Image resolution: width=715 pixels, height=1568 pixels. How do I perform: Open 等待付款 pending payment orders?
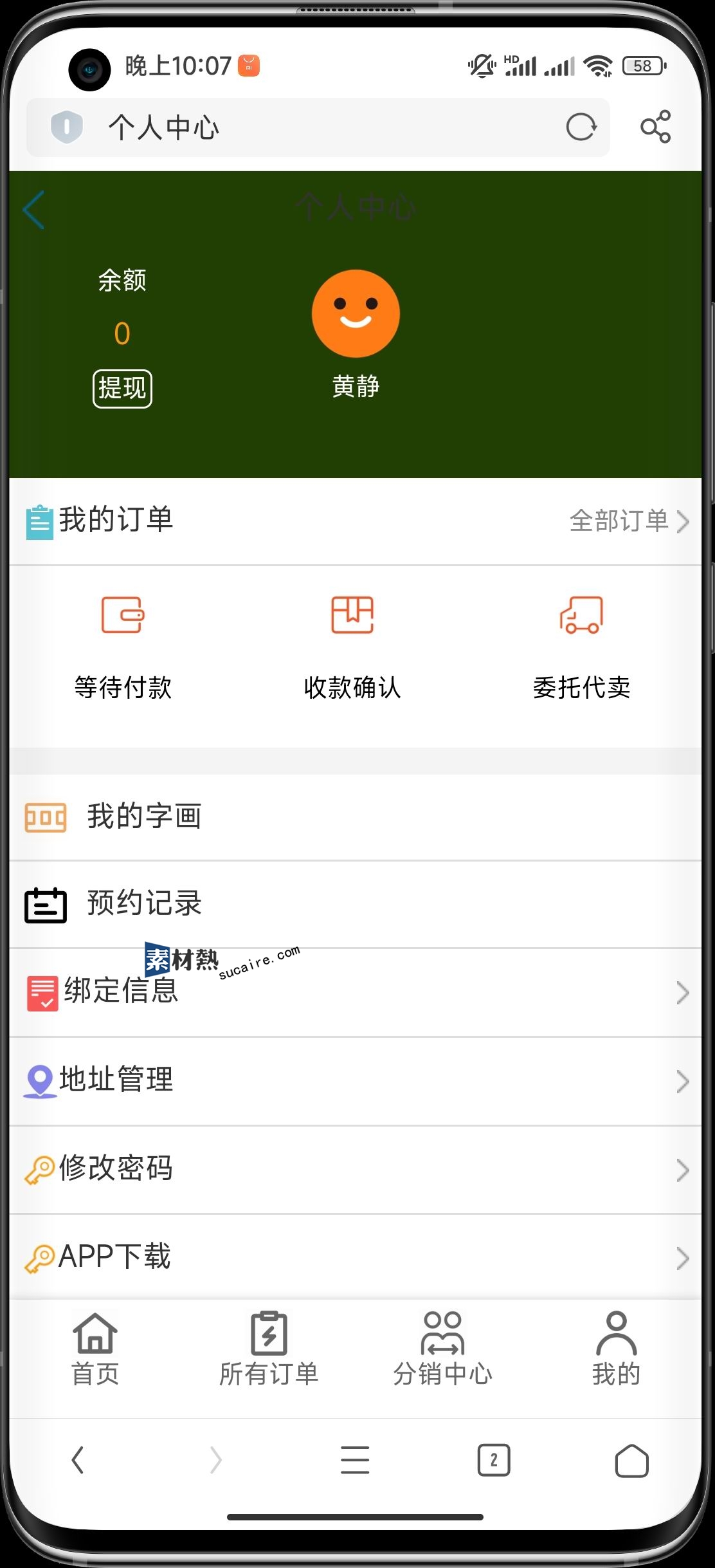pyautogui.click(x=123, y=647)
